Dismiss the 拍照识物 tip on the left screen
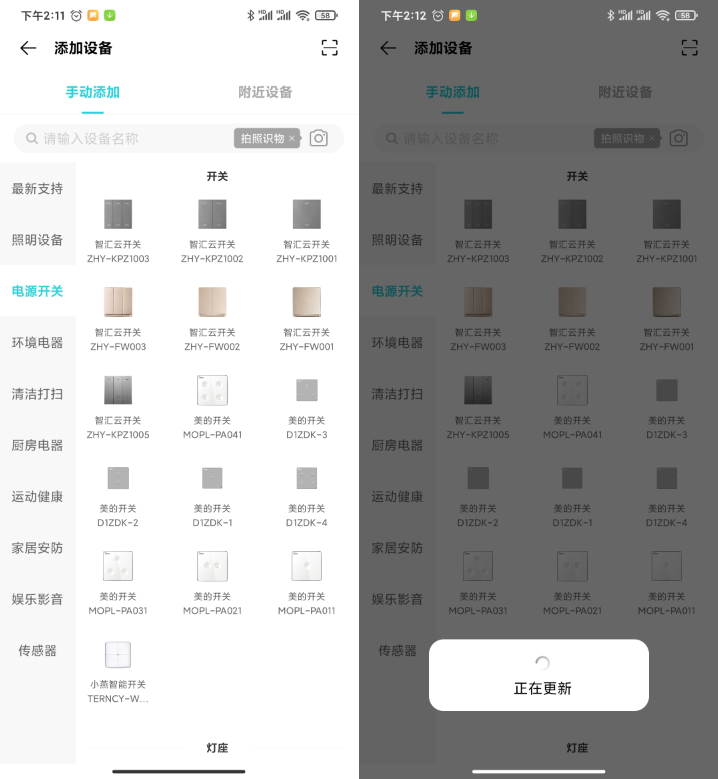718x779 pixels. point(292,139)
